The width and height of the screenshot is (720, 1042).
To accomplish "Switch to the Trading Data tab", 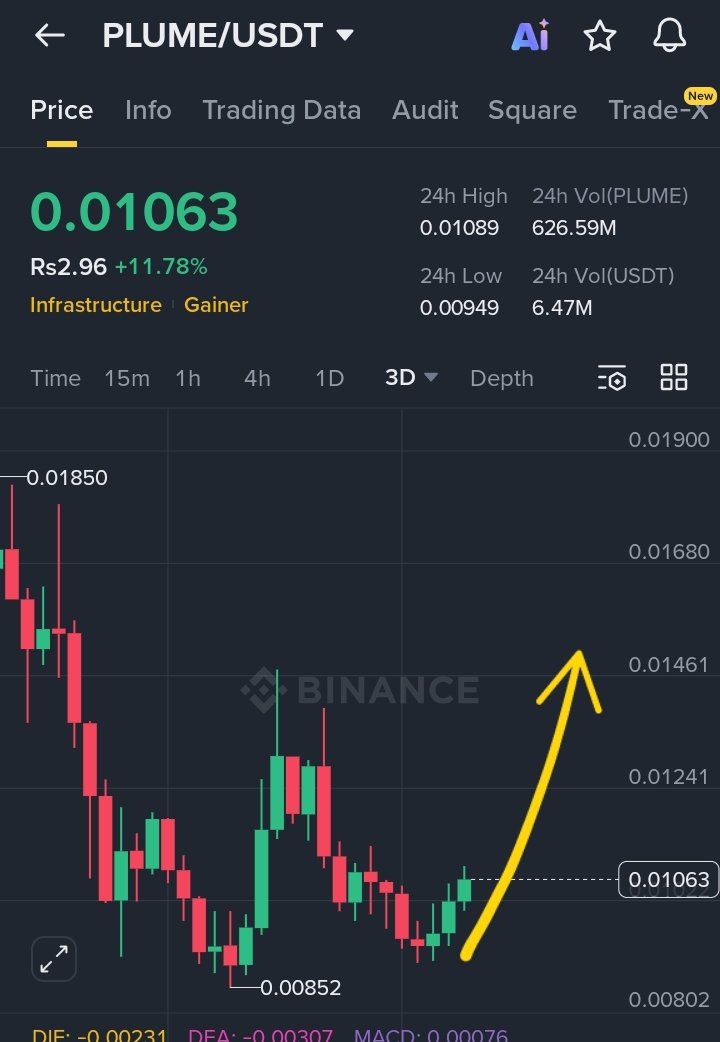I will [281, 110].
